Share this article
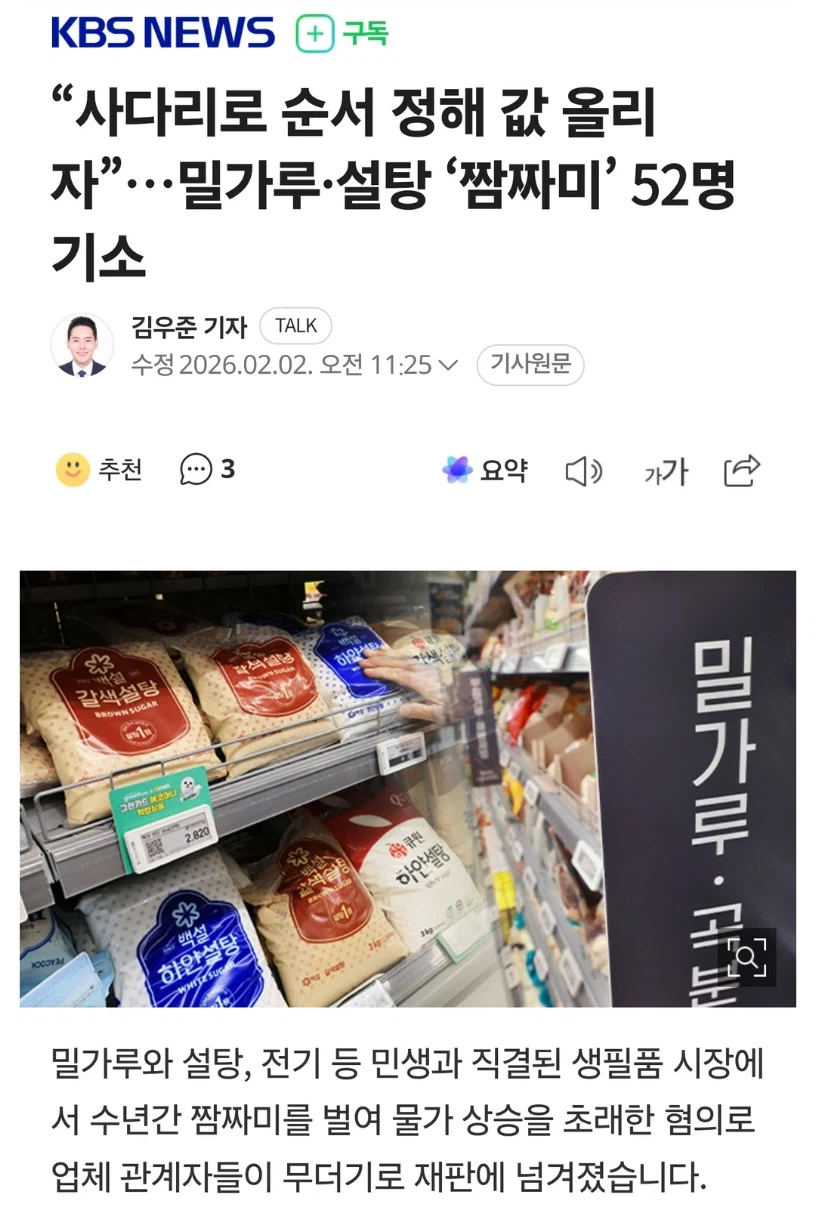Image resolution: width=816 pixels, height=1206 pixels. (x=742, y=470)
